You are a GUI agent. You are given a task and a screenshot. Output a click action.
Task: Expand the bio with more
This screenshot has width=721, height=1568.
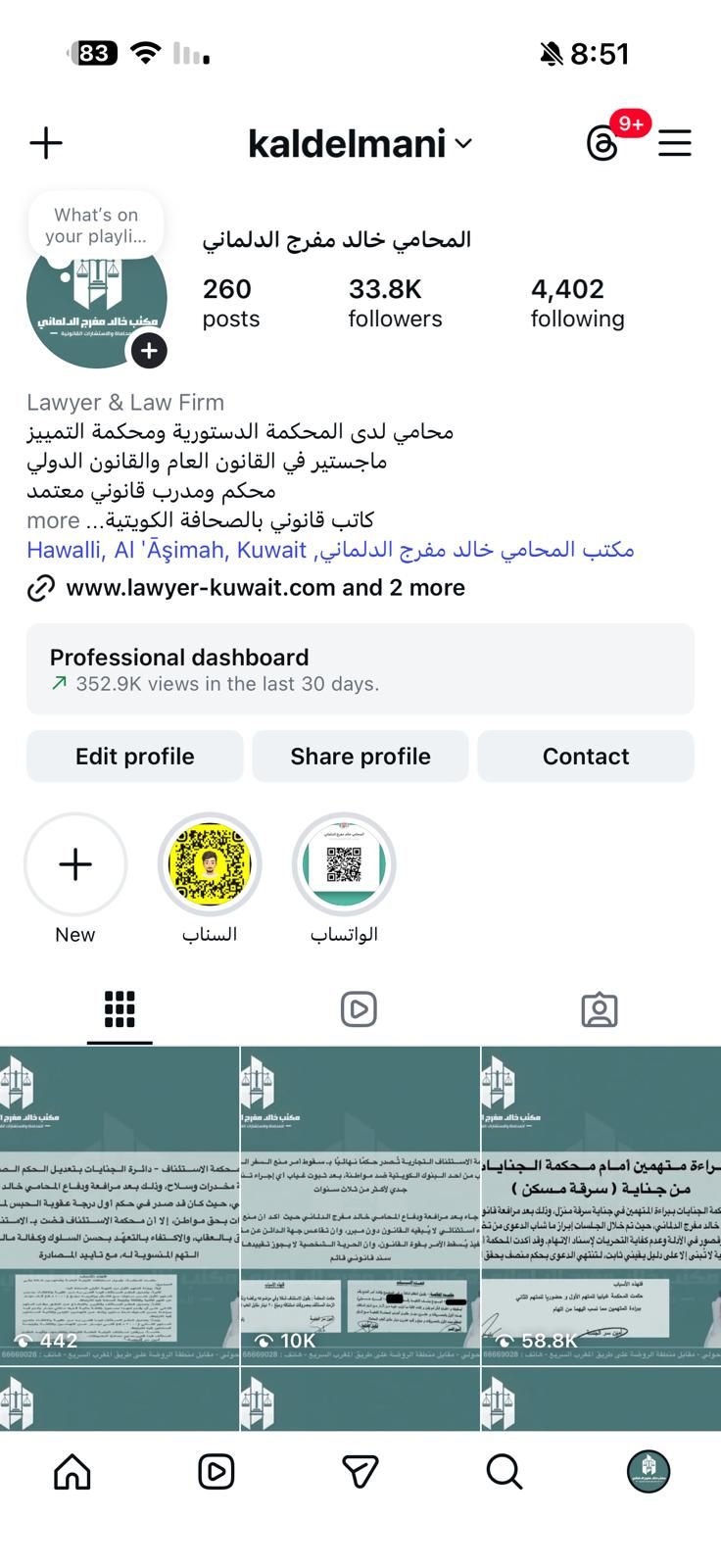pos(53,519)
